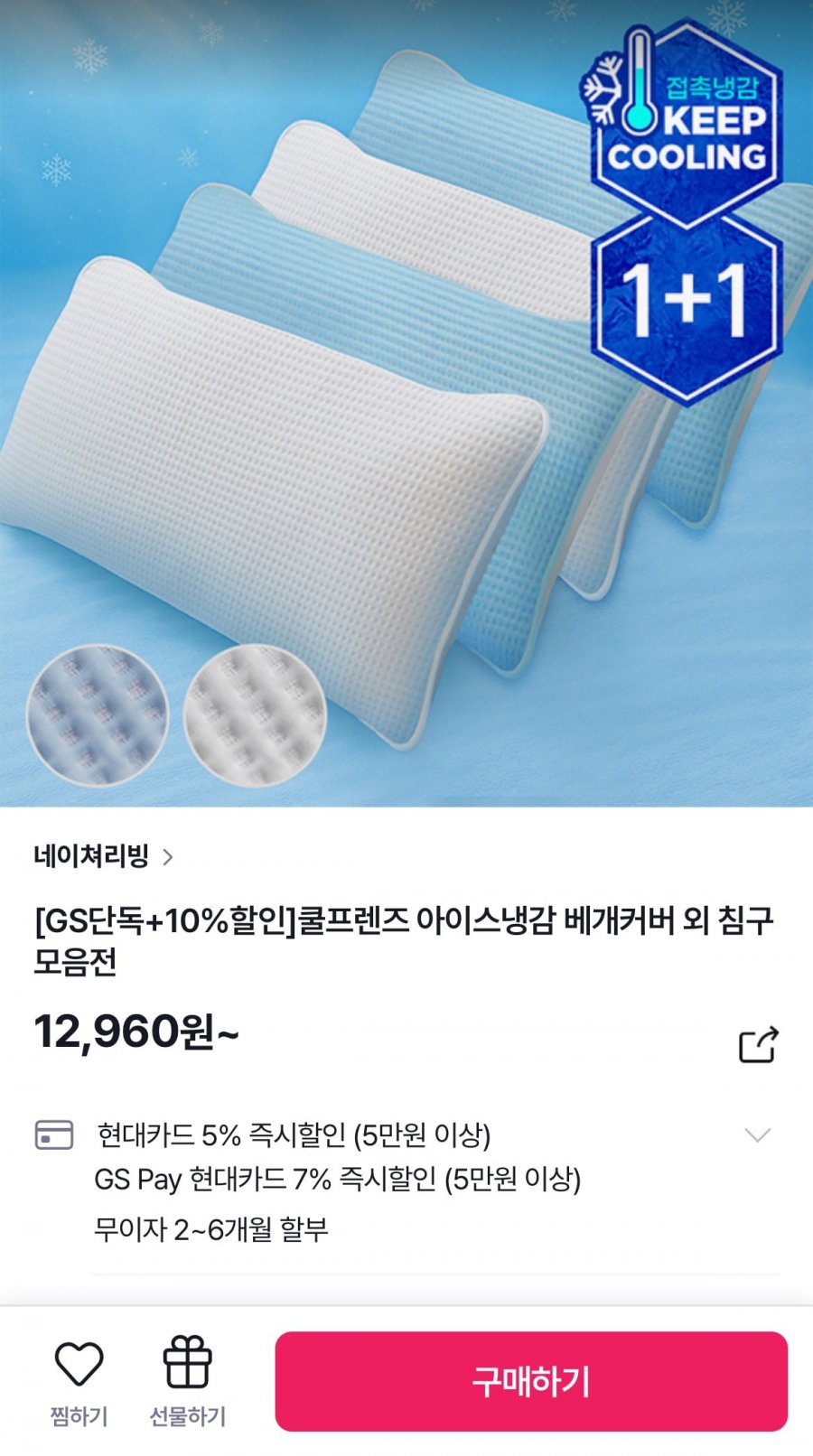Open the 네이쳐리빙 brand store link
813x1456 pixels.
coord(103,856)
